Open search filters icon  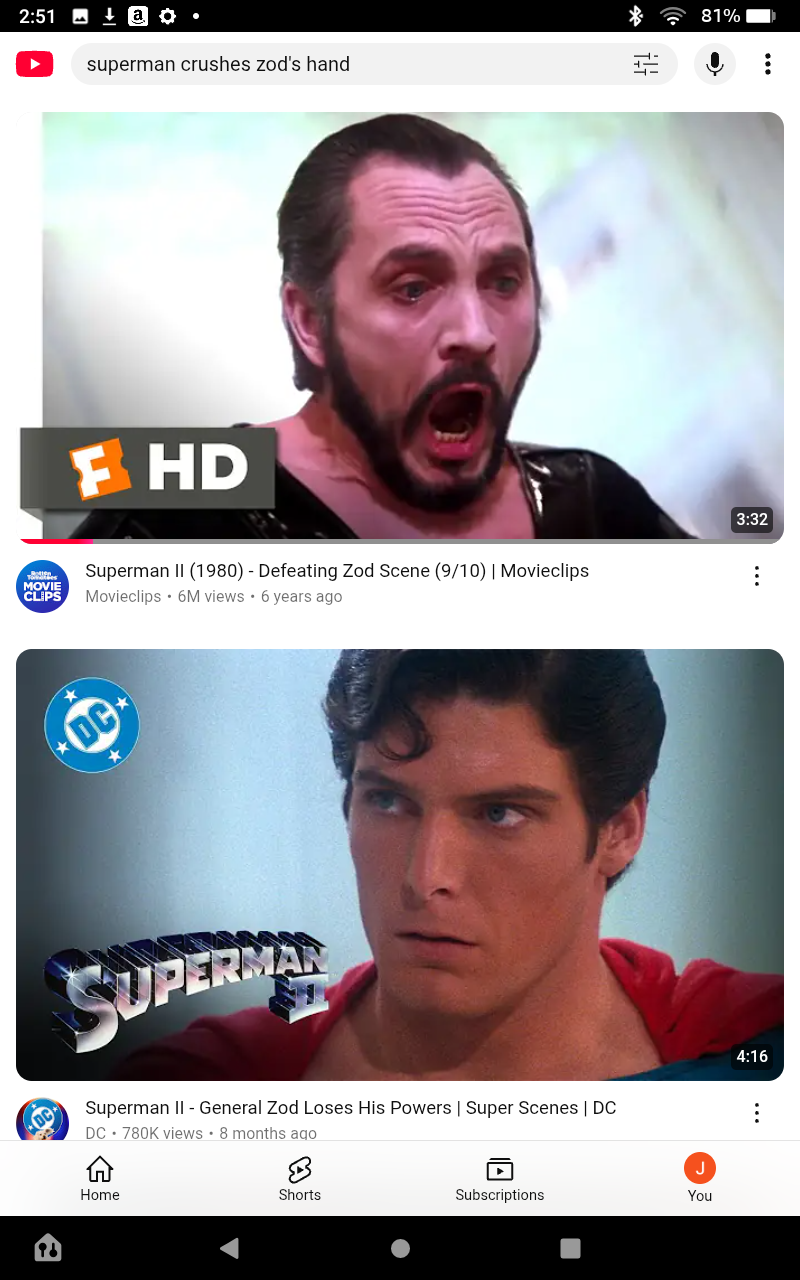click(x=646, y=65)
